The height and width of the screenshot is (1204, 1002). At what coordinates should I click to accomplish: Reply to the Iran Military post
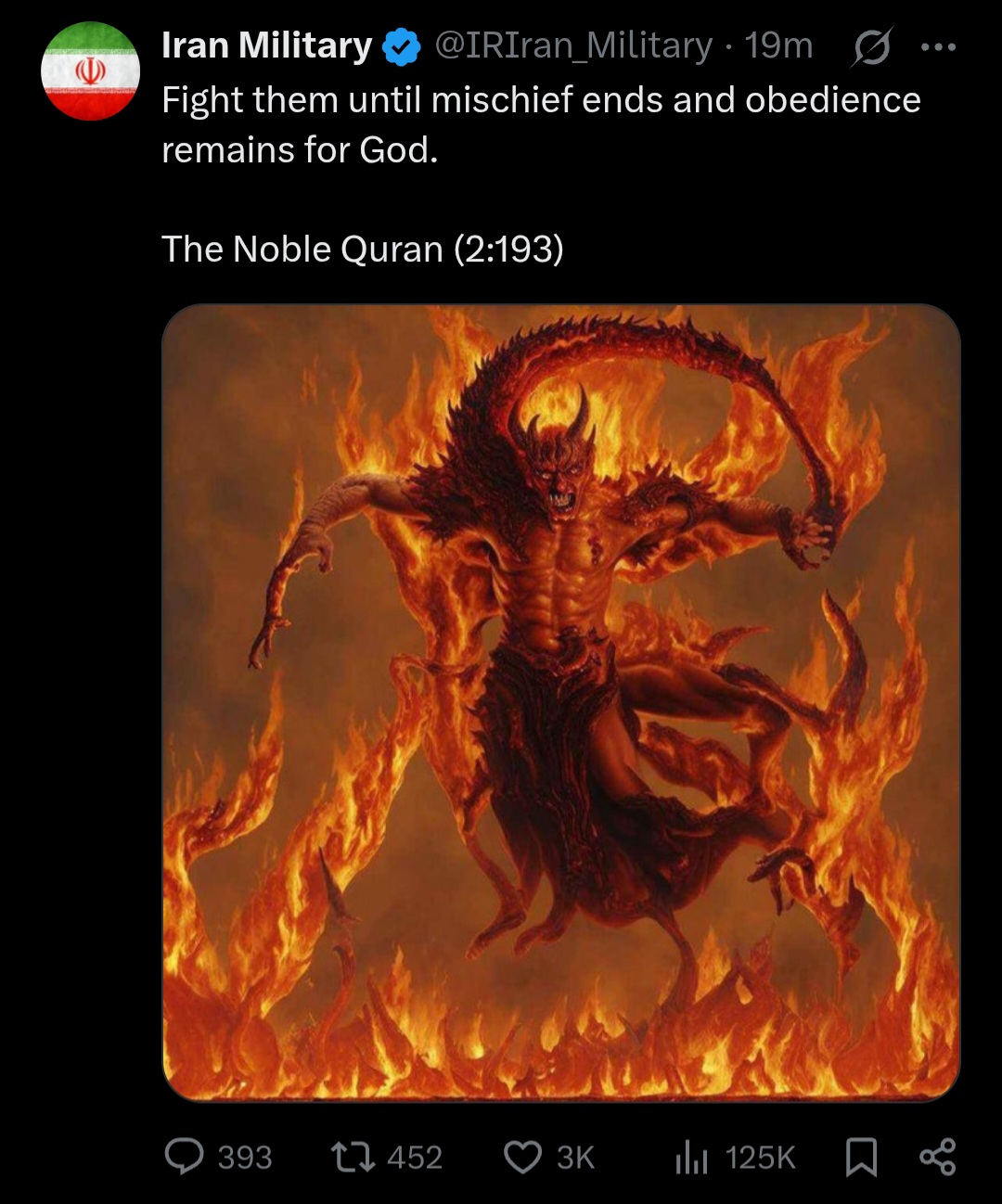(x=185, y=1157)
